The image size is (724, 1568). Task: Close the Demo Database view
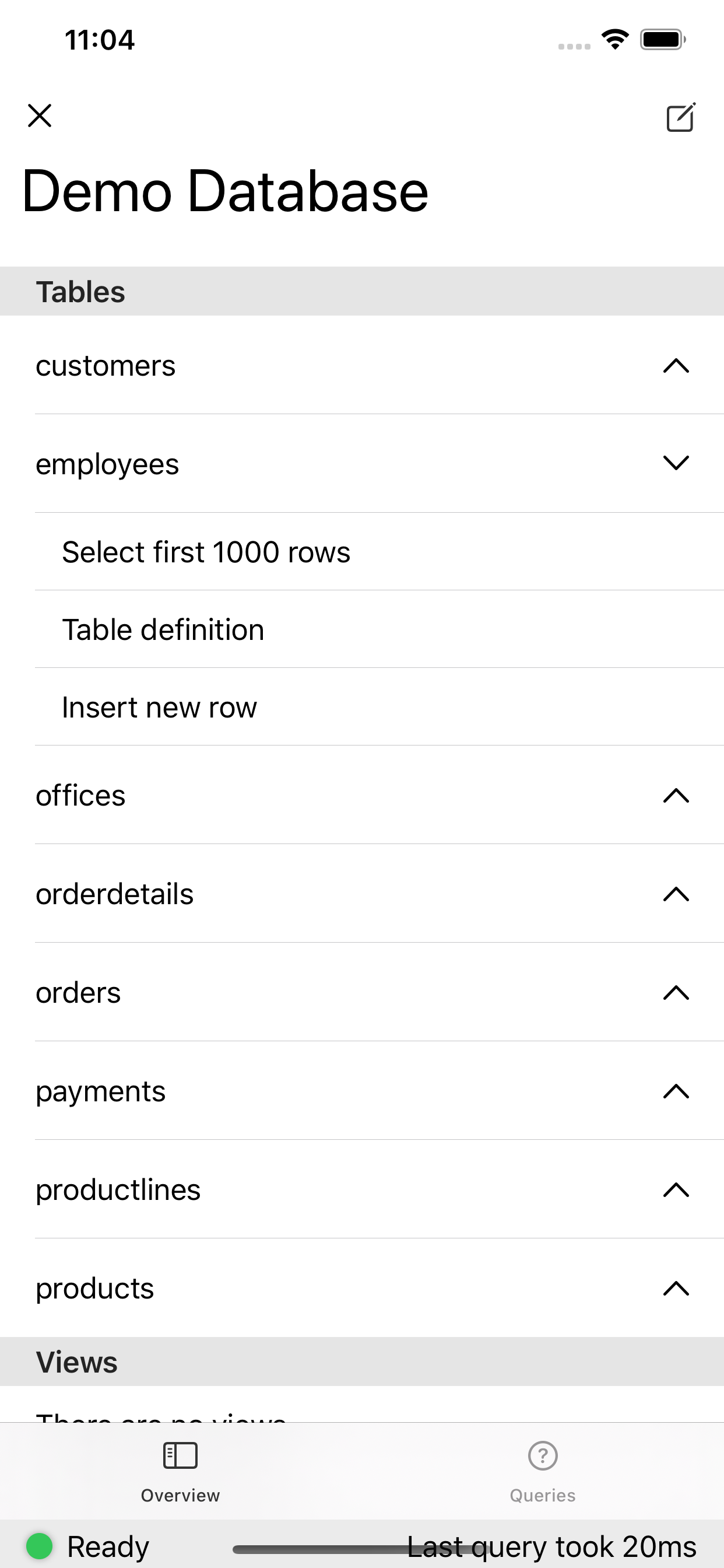[x=40, y=116]
